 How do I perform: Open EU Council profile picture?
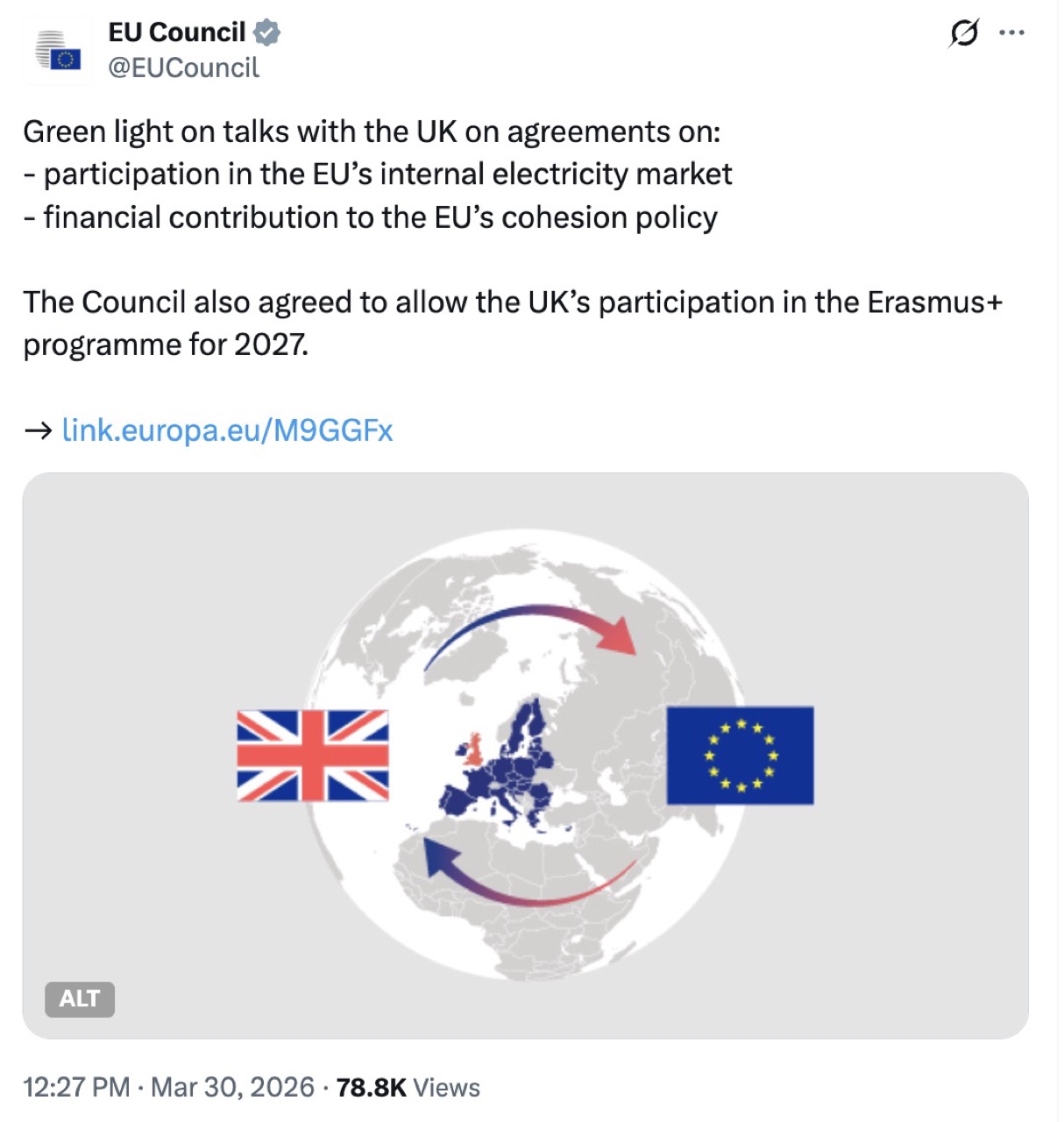(58, 50)
